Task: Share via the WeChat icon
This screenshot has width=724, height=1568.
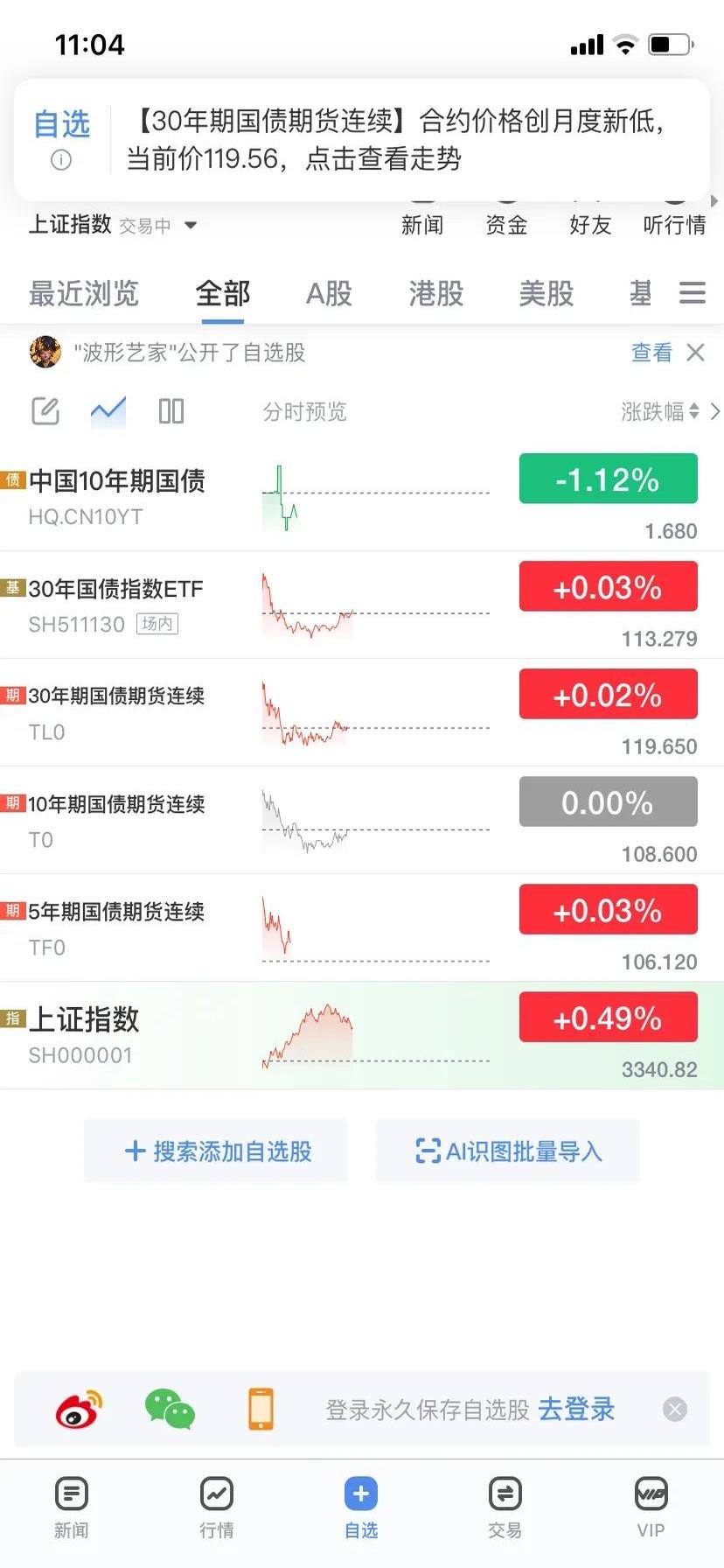Action: (170, 1409)
